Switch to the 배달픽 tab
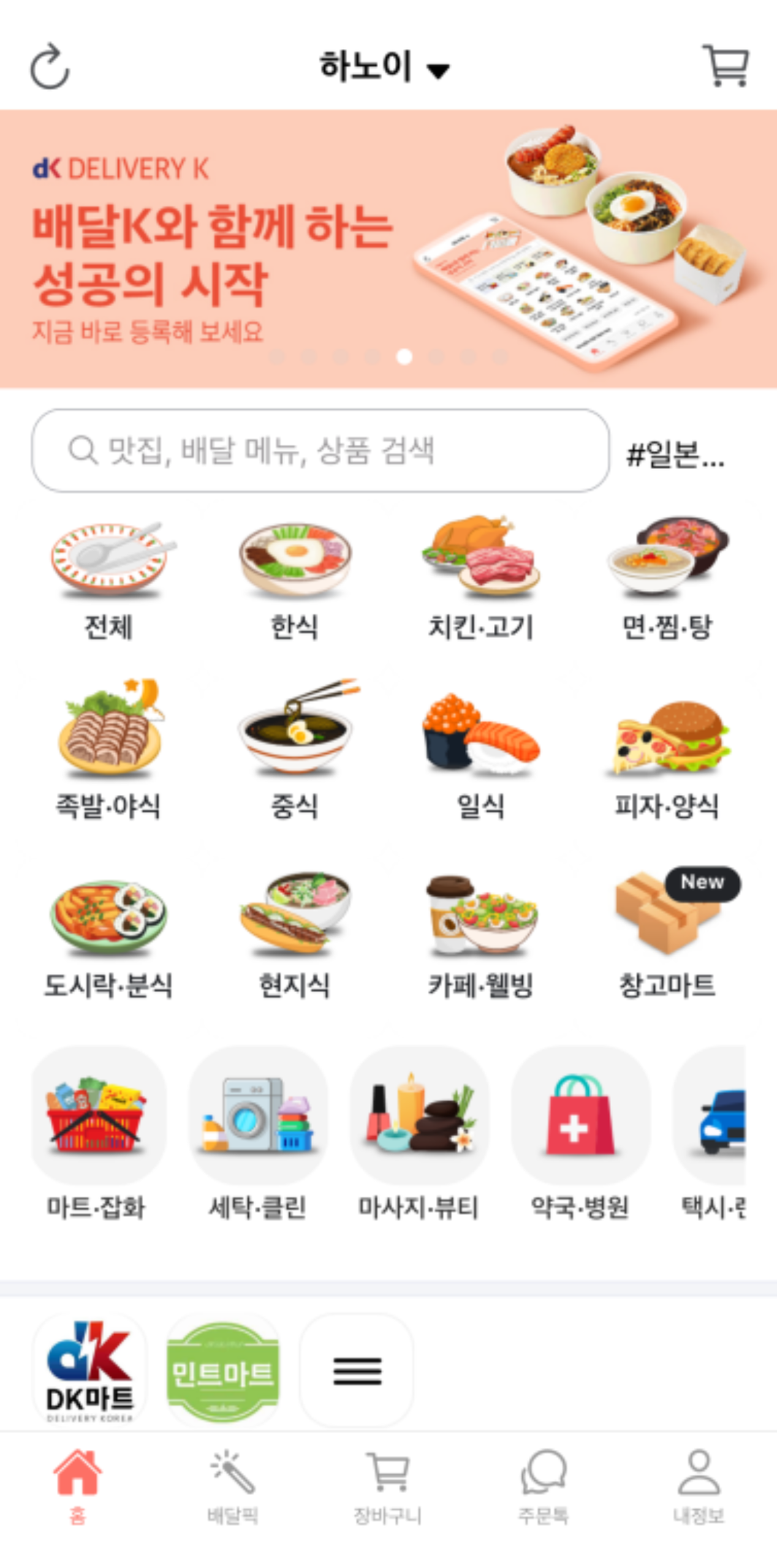 pos(232,1487)
